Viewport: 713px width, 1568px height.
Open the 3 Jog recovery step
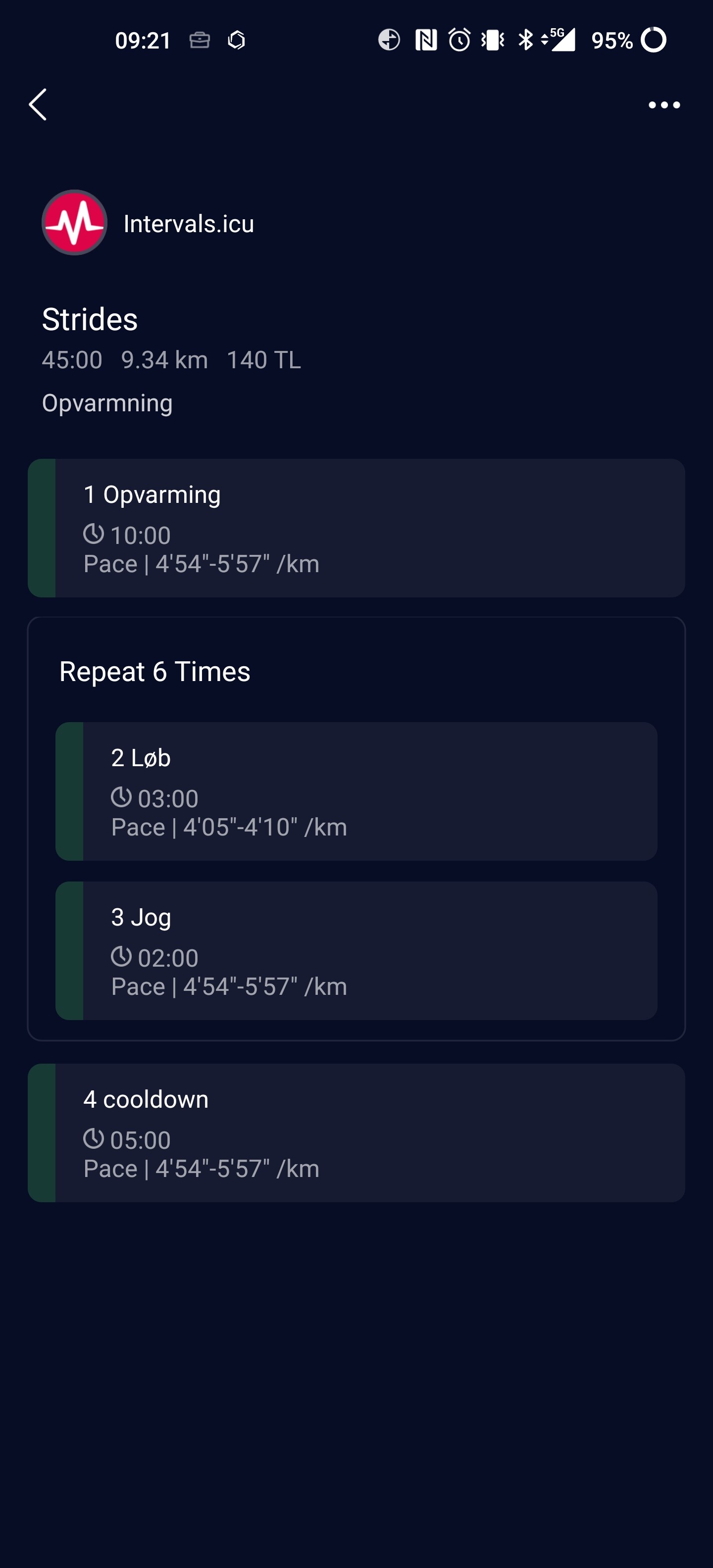356,951
